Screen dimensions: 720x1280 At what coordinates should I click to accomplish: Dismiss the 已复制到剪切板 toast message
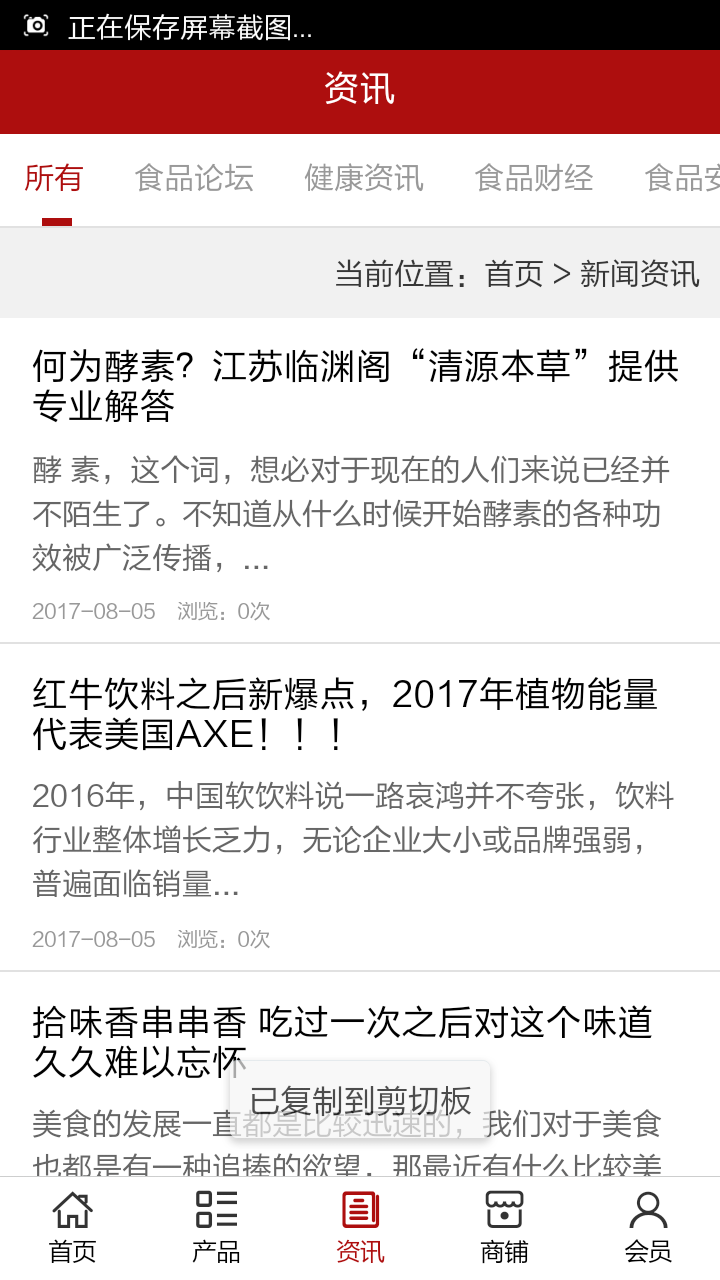click(x=360, y=1098)
